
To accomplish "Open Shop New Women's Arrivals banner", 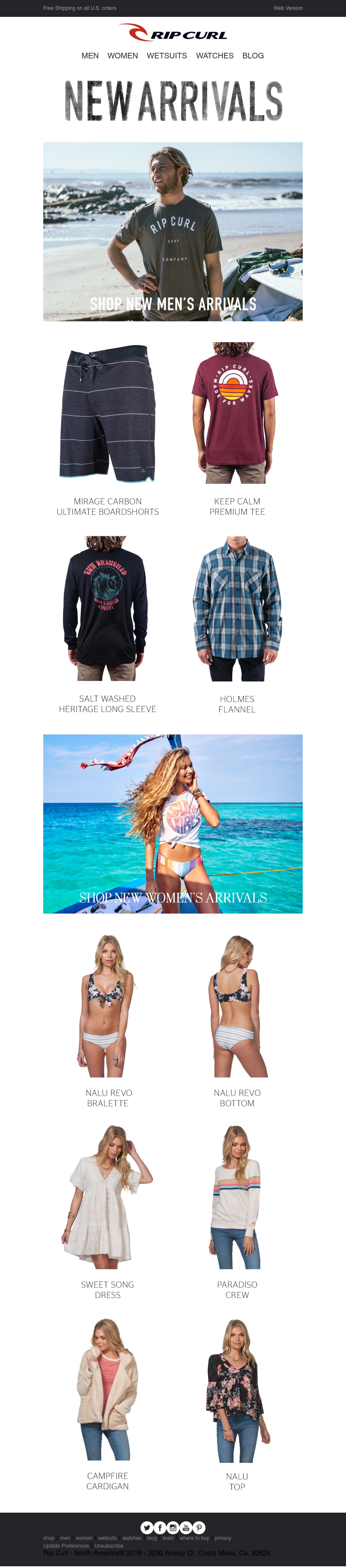I will coord(173,824).
